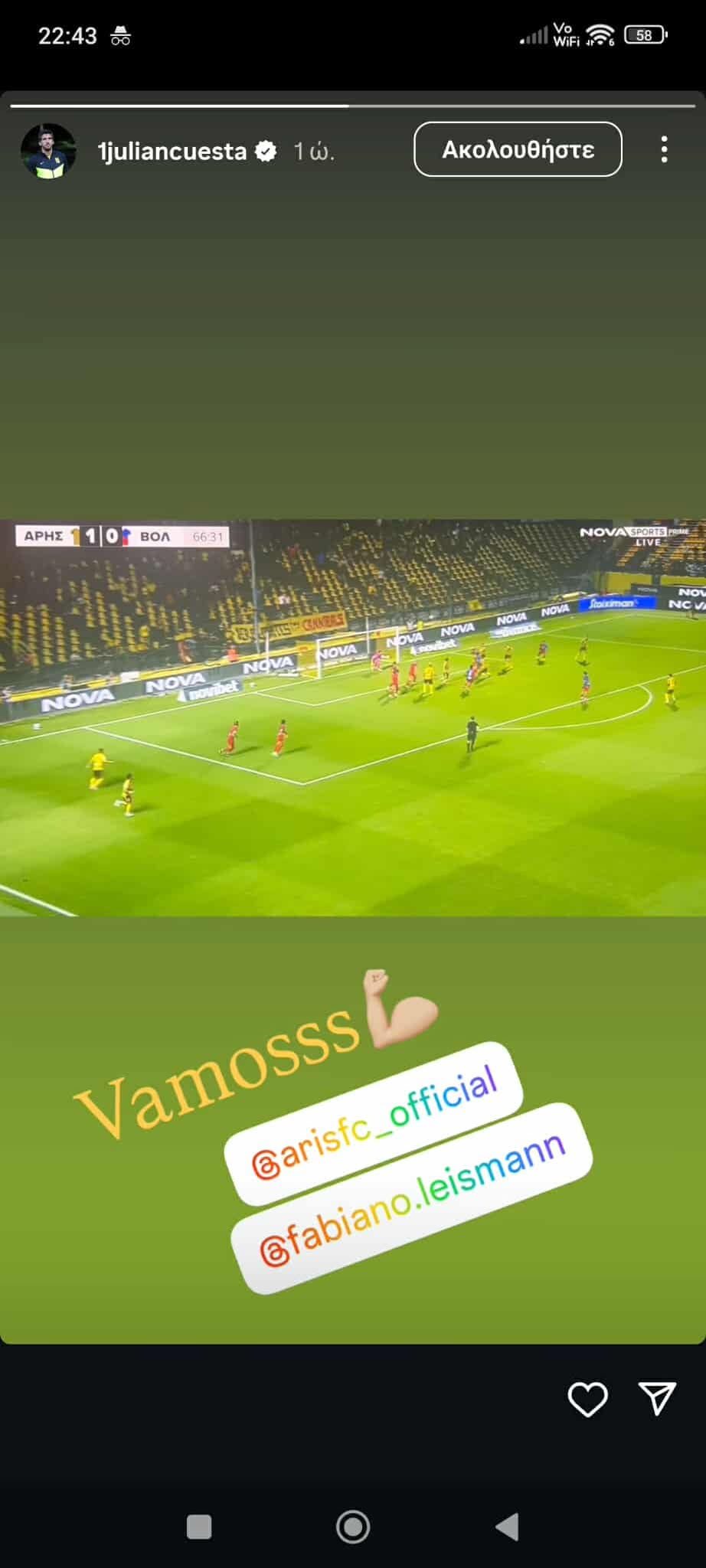
Task: Share the story via paper plane icon
Action: click(657, 1398)
